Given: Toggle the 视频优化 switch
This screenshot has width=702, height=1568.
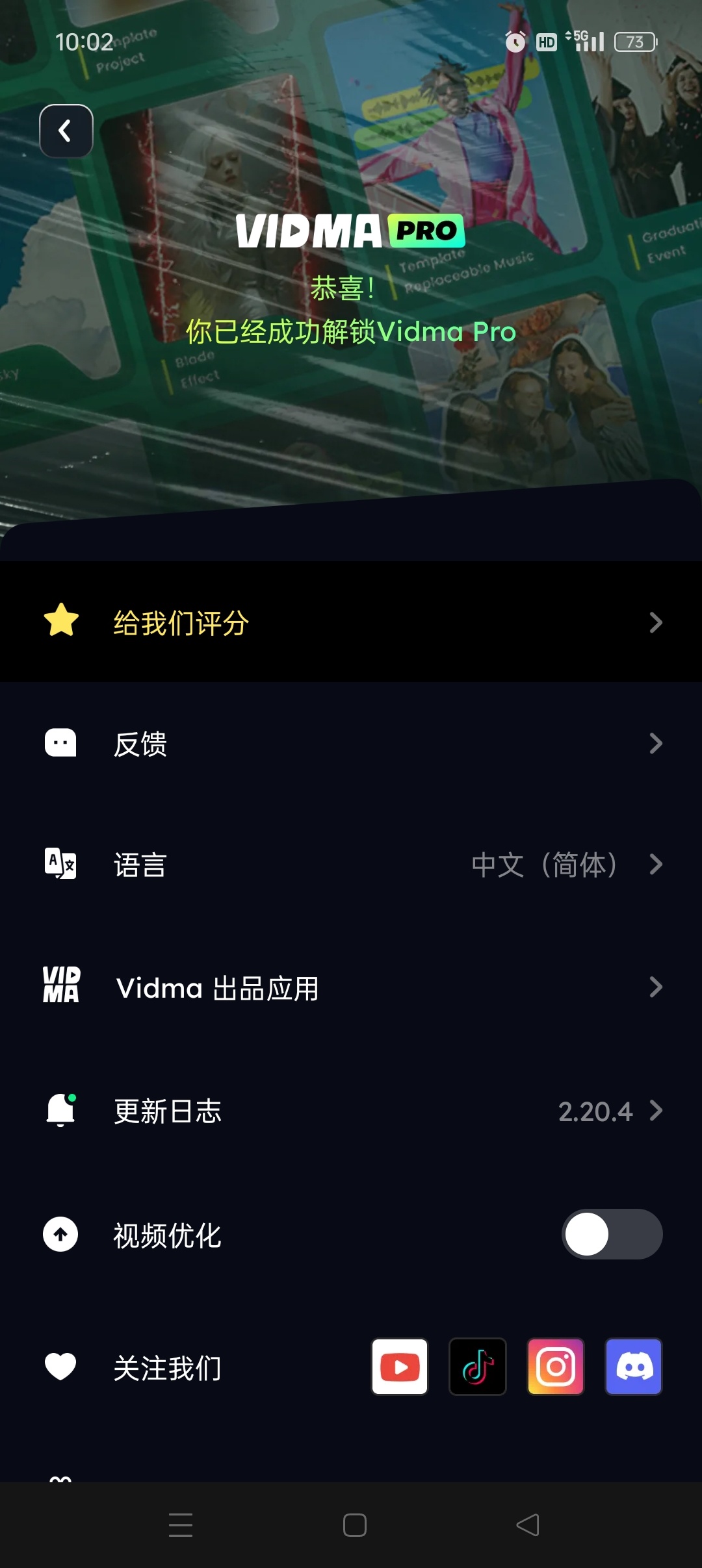Looking at the screenshot, I should pos(611,1234).
